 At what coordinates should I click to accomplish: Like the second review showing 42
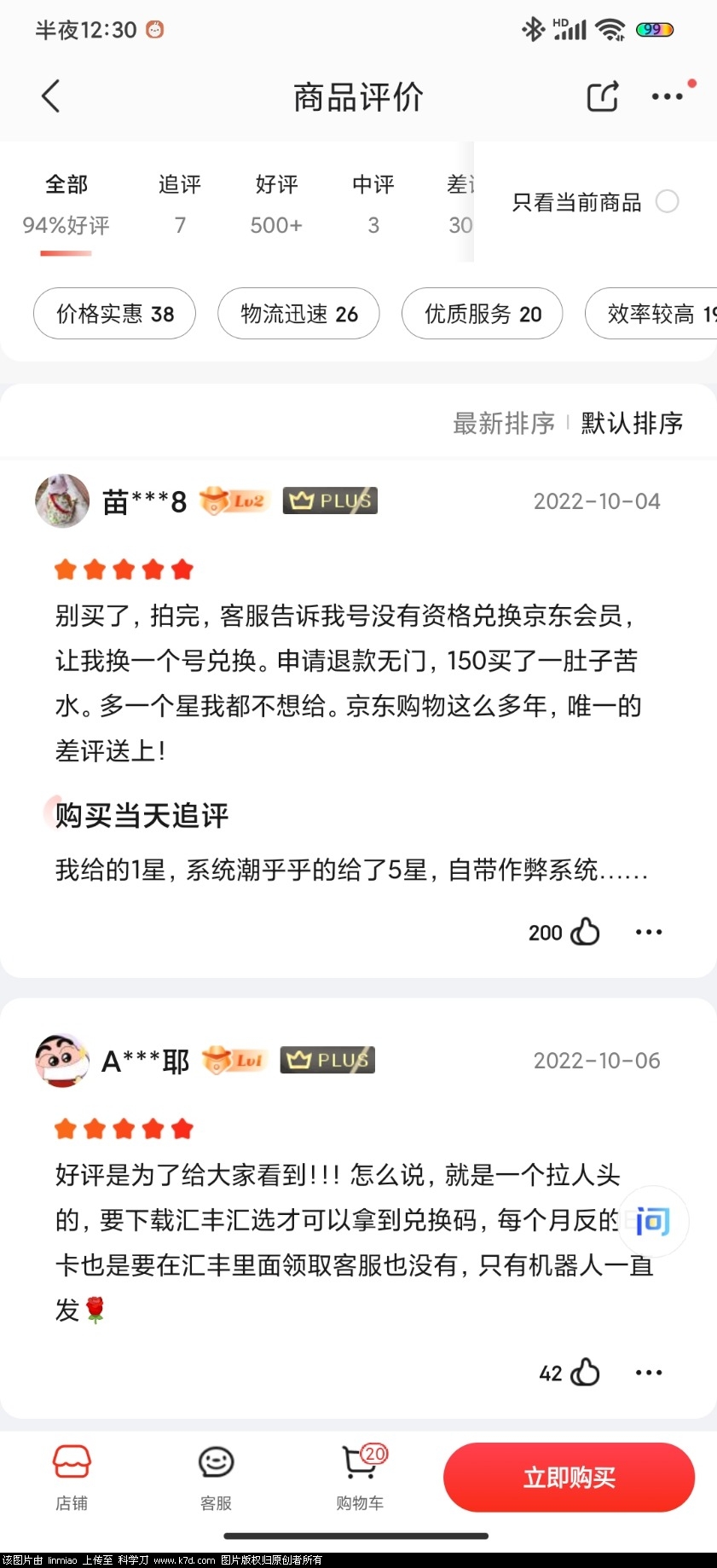[586, 1372]
